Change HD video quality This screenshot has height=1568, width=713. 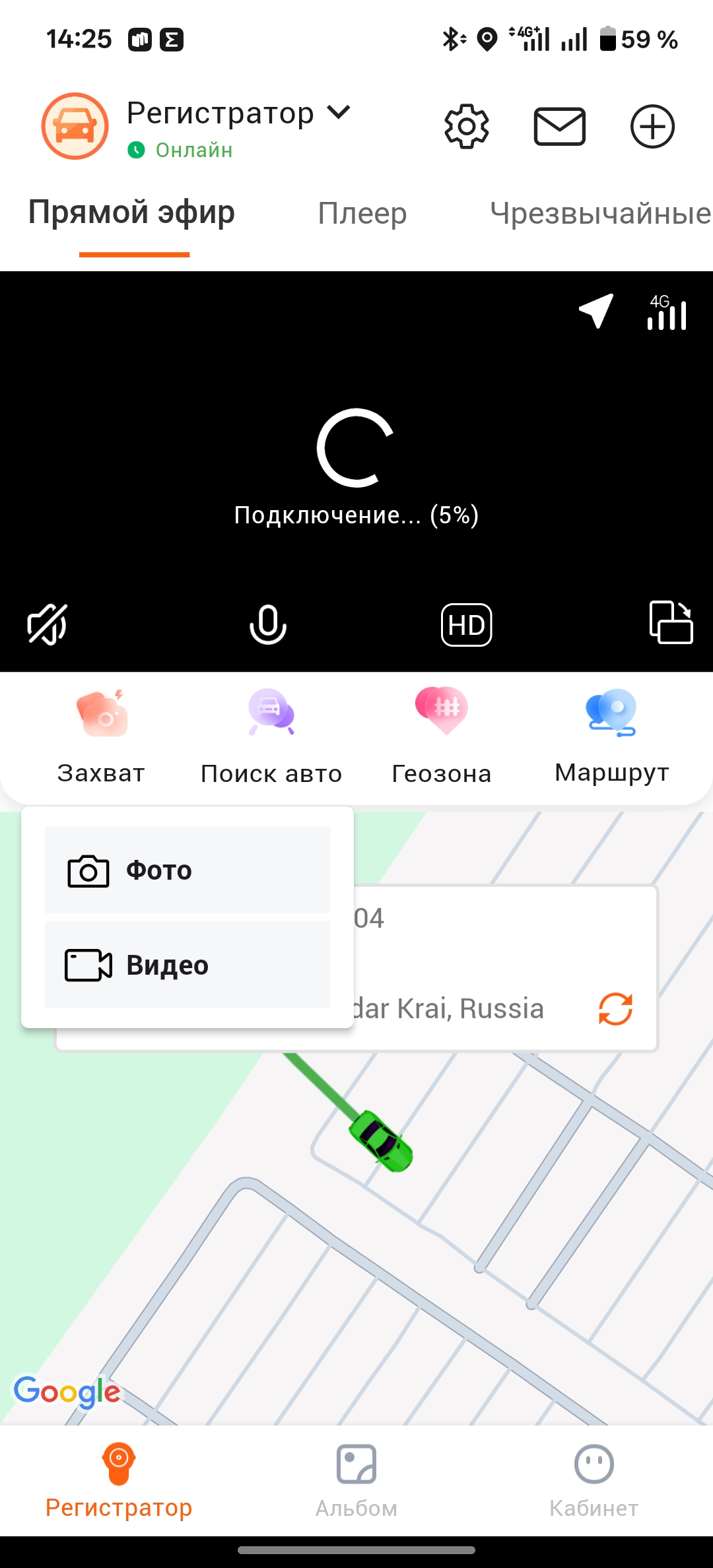pyautogui.click(x=466, y=624)
